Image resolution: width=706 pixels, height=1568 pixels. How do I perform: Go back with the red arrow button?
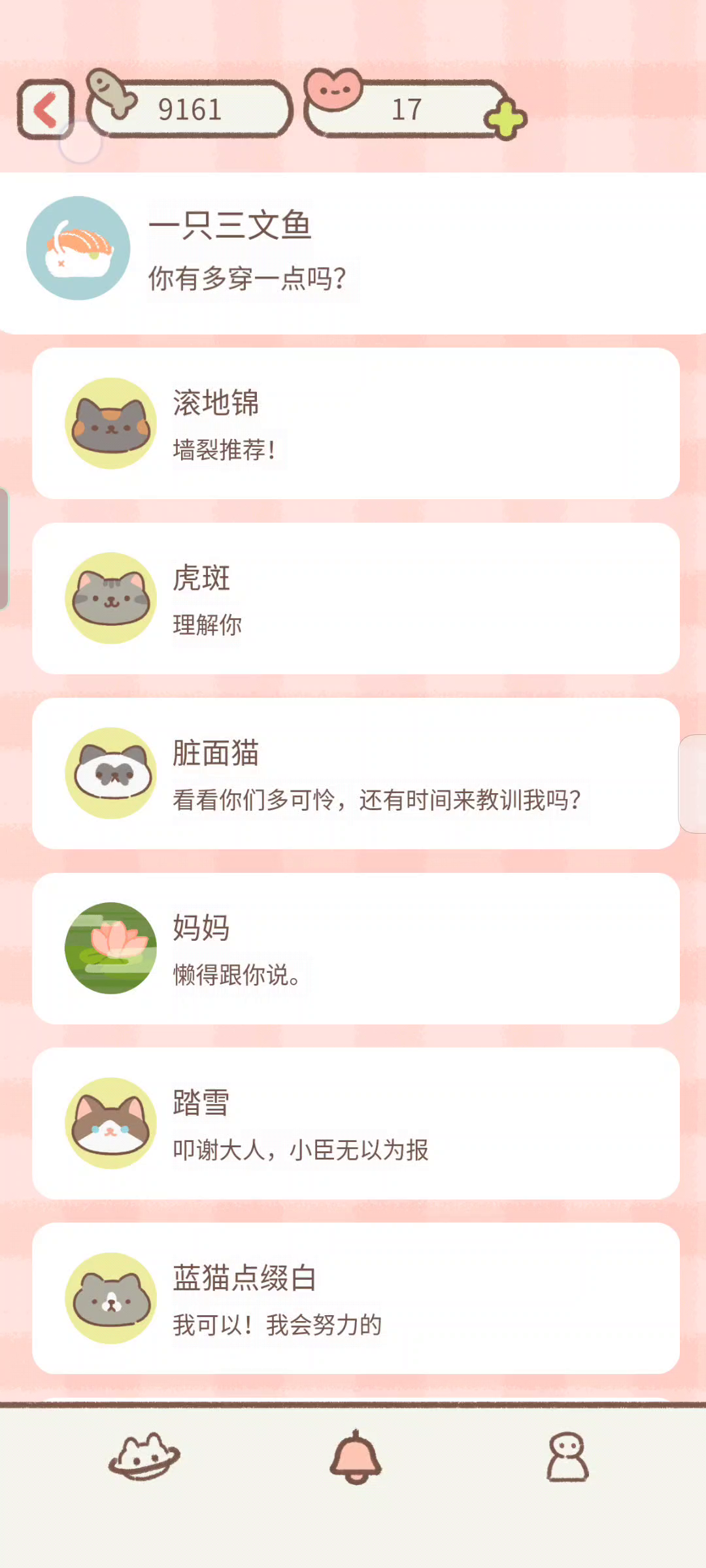click(x=45, y=109)
